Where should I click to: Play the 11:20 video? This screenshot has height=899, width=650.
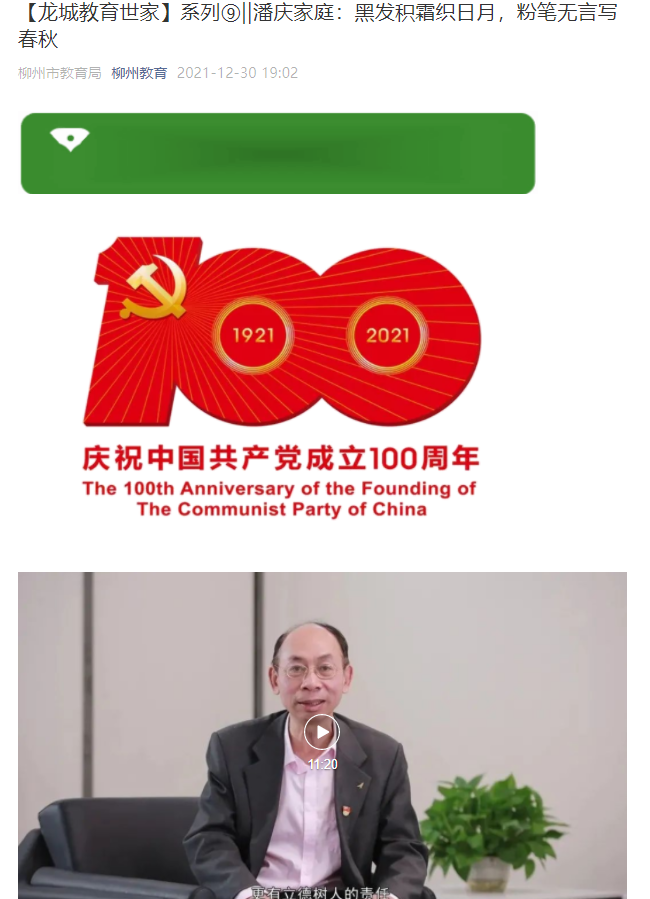[x=321, y=732]
